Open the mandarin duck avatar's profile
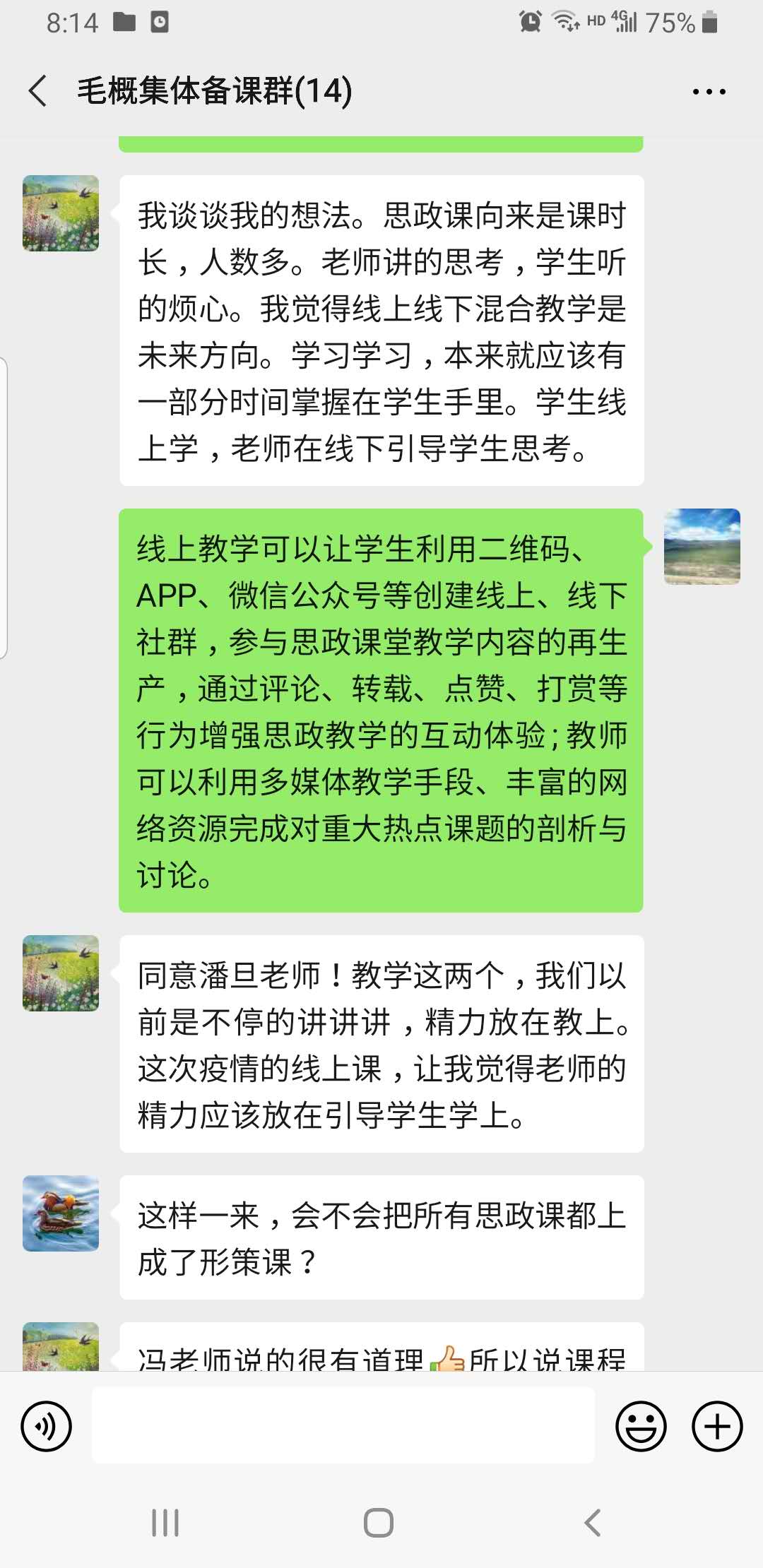The image size is (763, 1568). point(61,1213)
